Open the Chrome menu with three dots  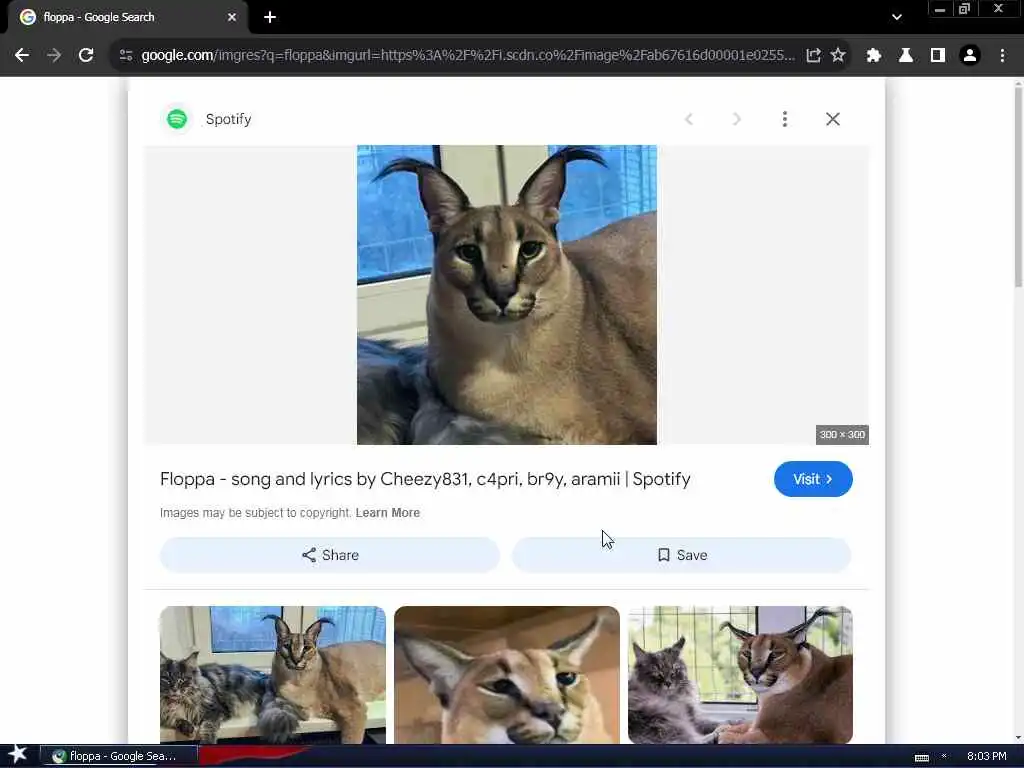click(1002, 55)
